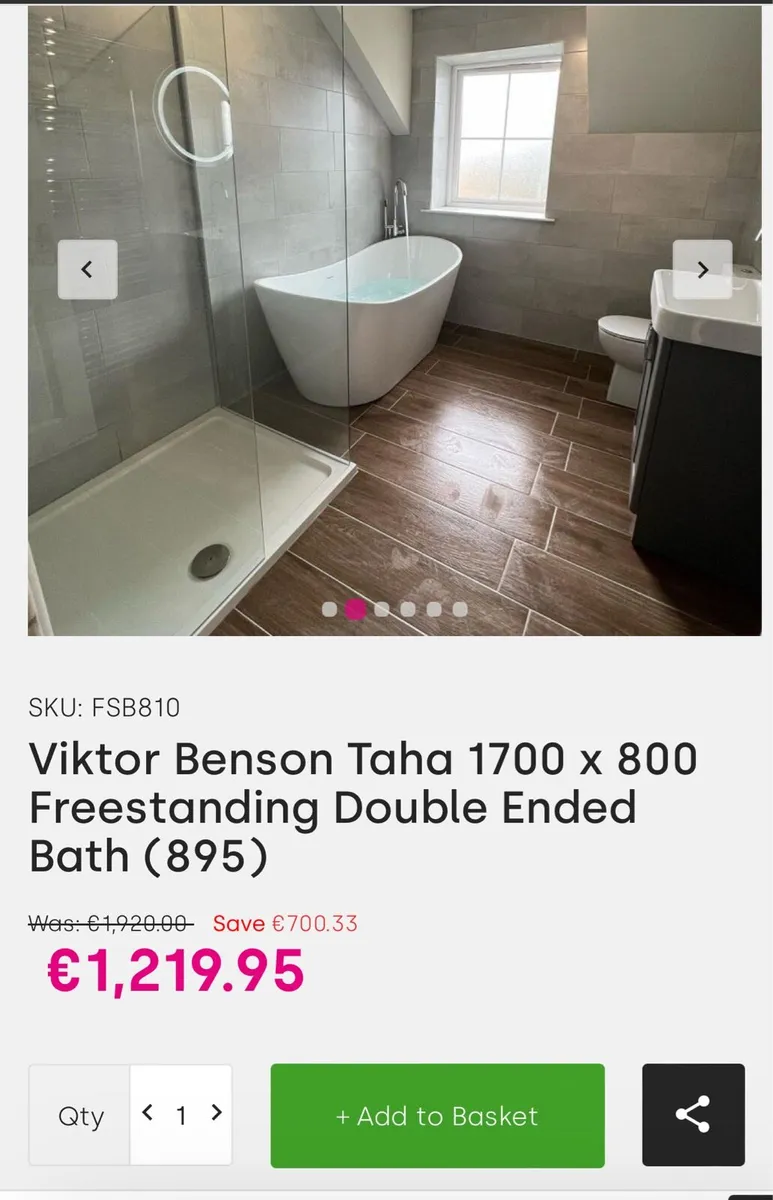Click the quantity increase chevron

216,1115
